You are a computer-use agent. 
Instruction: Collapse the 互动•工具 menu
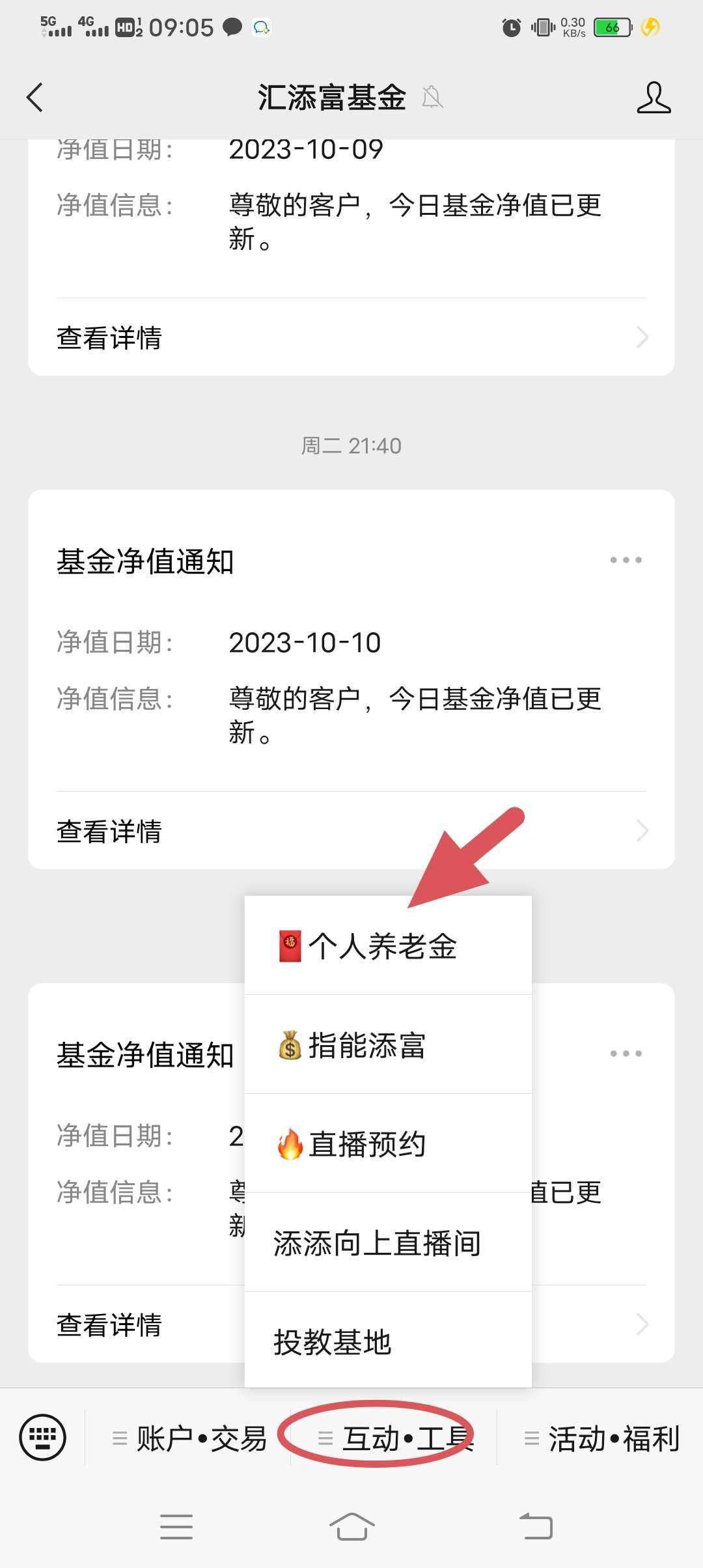tap(394, 1438)
